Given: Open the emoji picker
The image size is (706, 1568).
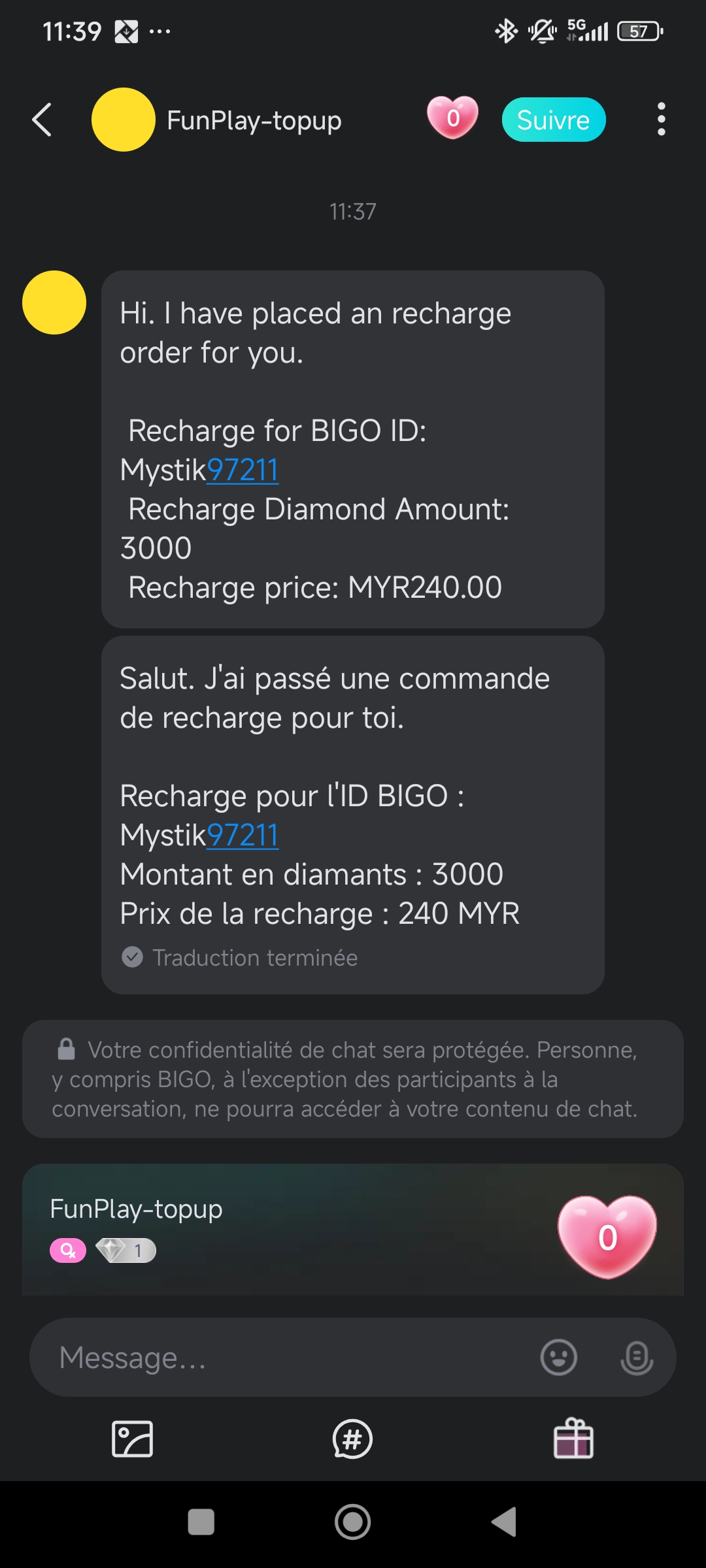Looking at the screenshot, I should [558, 1358].
